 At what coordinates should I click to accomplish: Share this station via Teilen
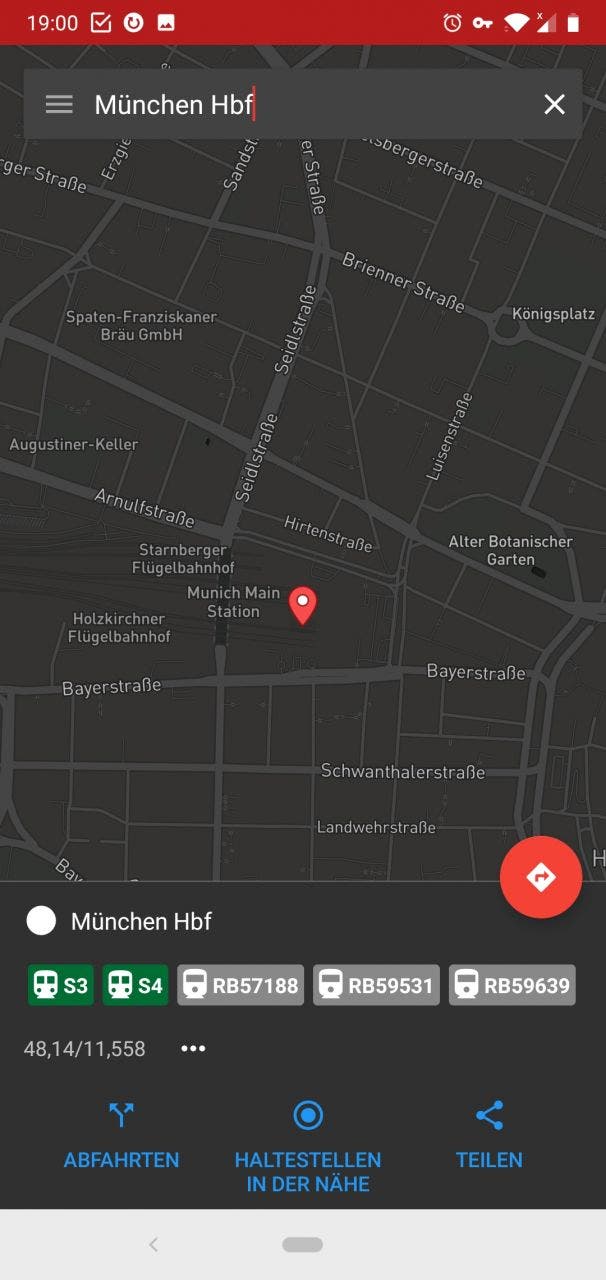[x=489, y=1137]
